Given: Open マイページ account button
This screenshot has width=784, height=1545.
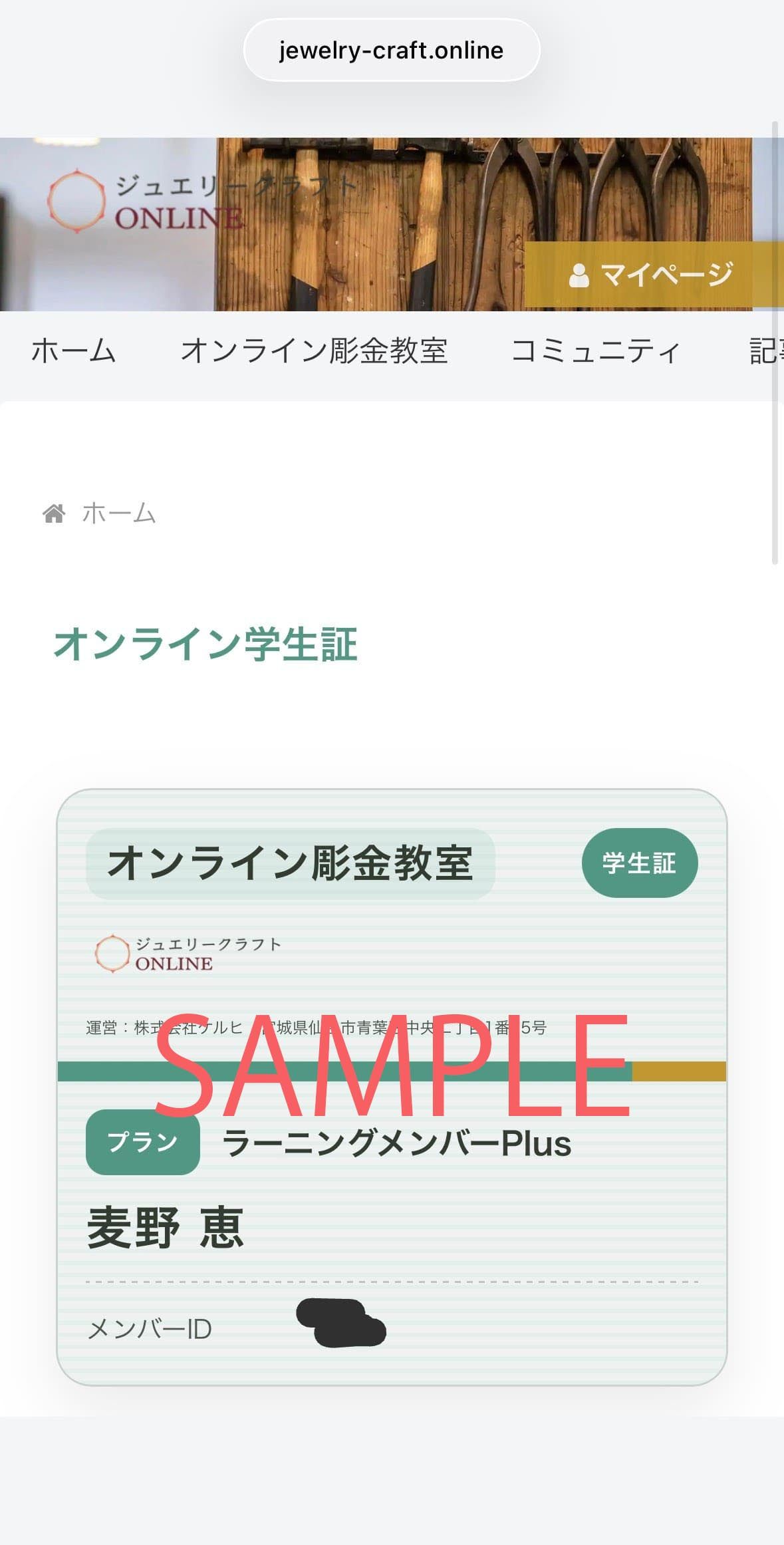Looking at the screenshot, I should (652, 275).
